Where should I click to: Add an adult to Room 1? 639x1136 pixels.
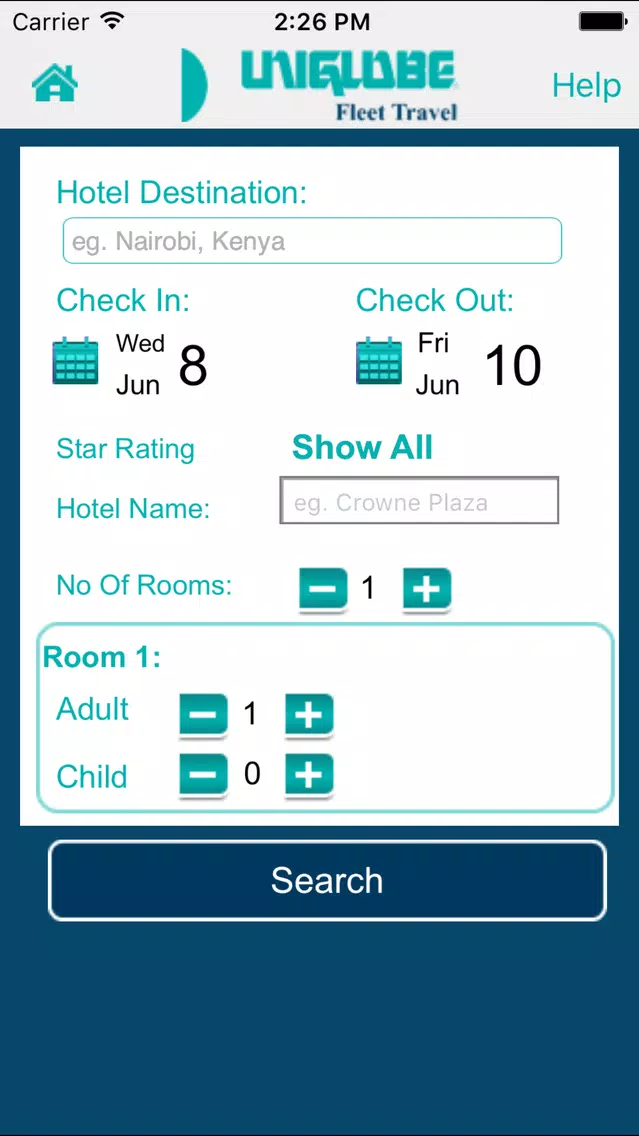coord(309,714)
